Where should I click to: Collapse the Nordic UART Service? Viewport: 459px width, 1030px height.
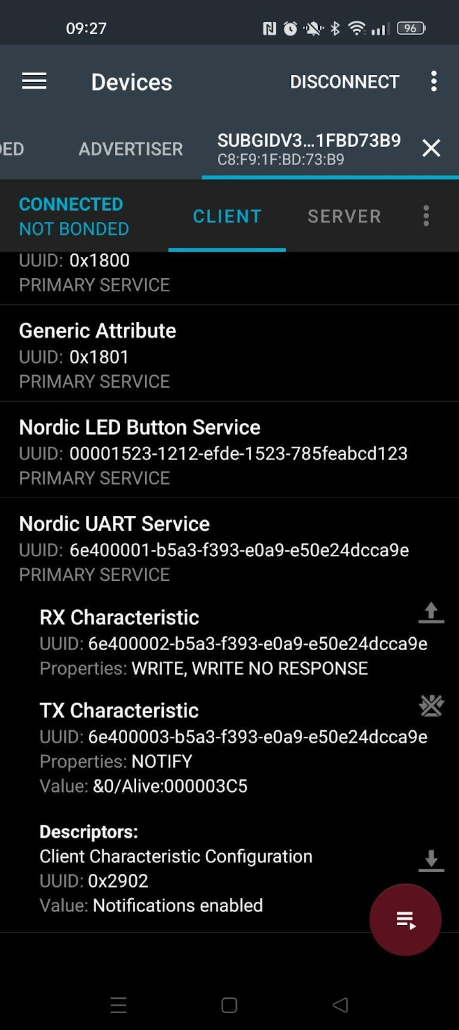coord(229,549)
